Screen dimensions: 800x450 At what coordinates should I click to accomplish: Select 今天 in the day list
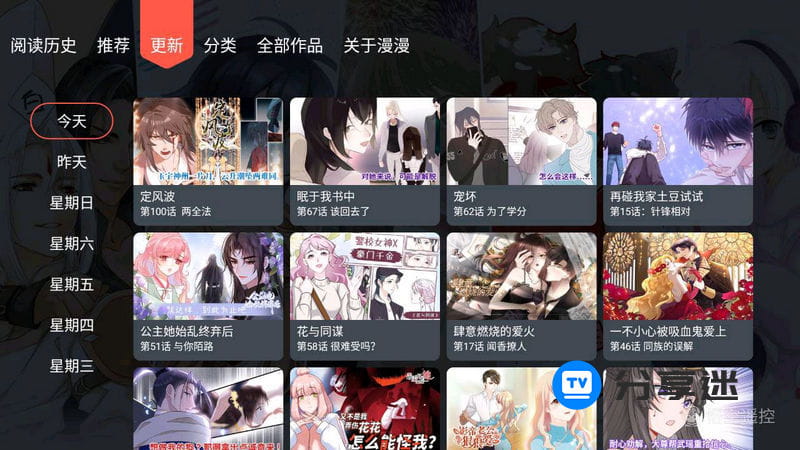point(72,121)
